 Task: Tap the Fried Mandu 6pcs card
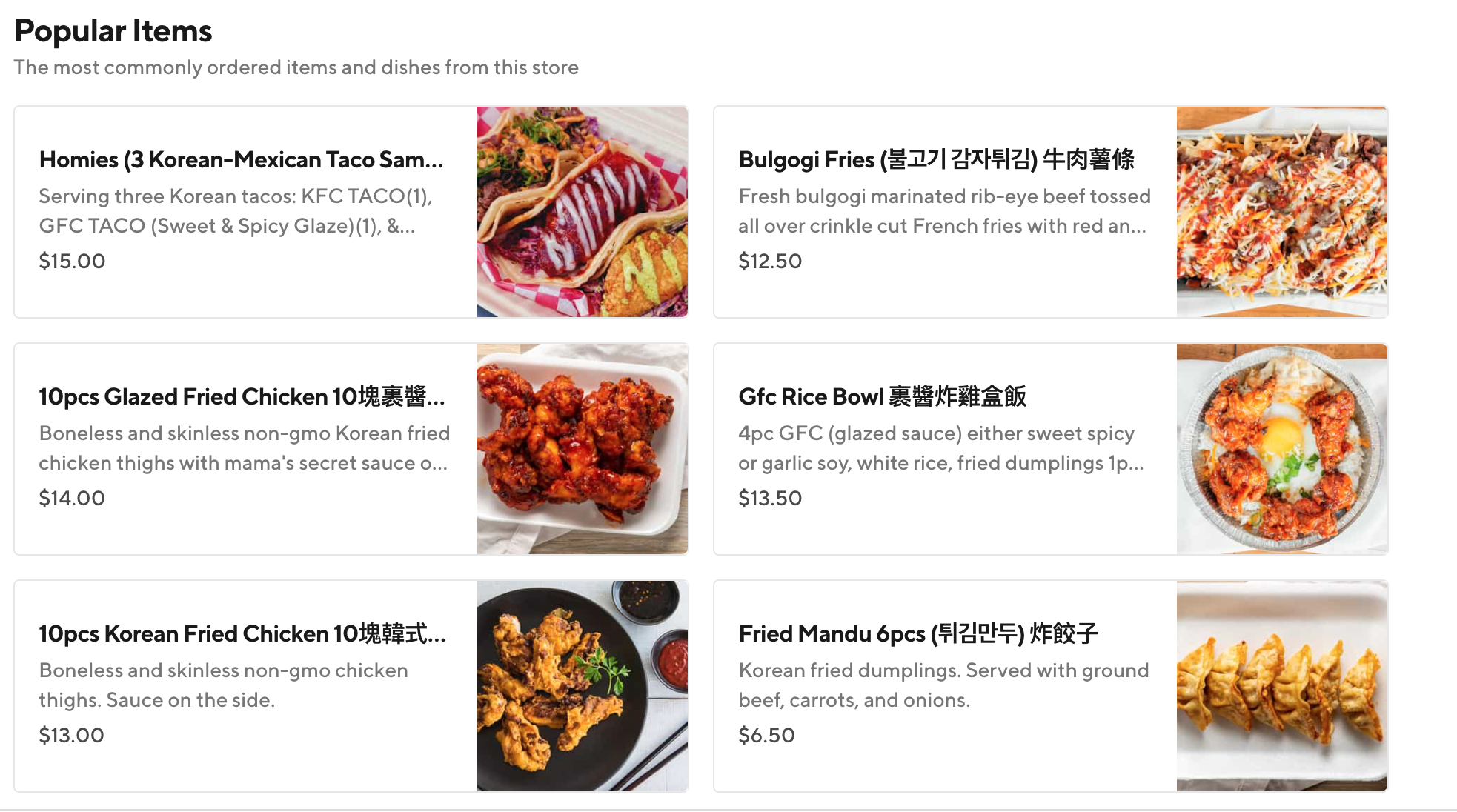coord(1050,686)
